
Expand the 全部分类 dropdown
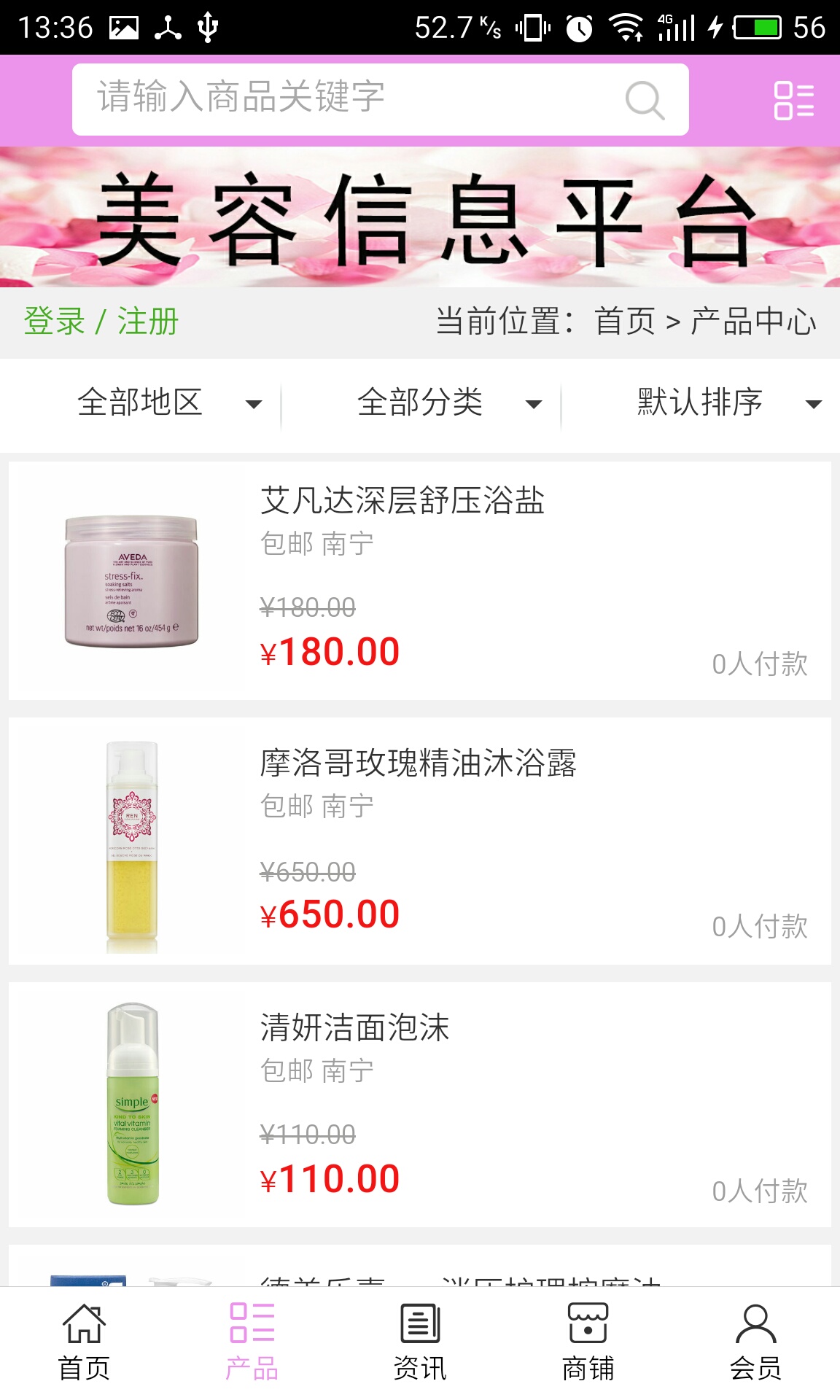448,402
